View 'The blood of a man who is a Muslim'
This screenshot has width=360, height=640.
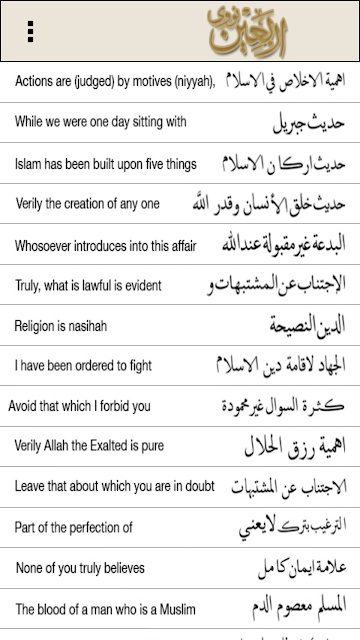tap(180, 609)
